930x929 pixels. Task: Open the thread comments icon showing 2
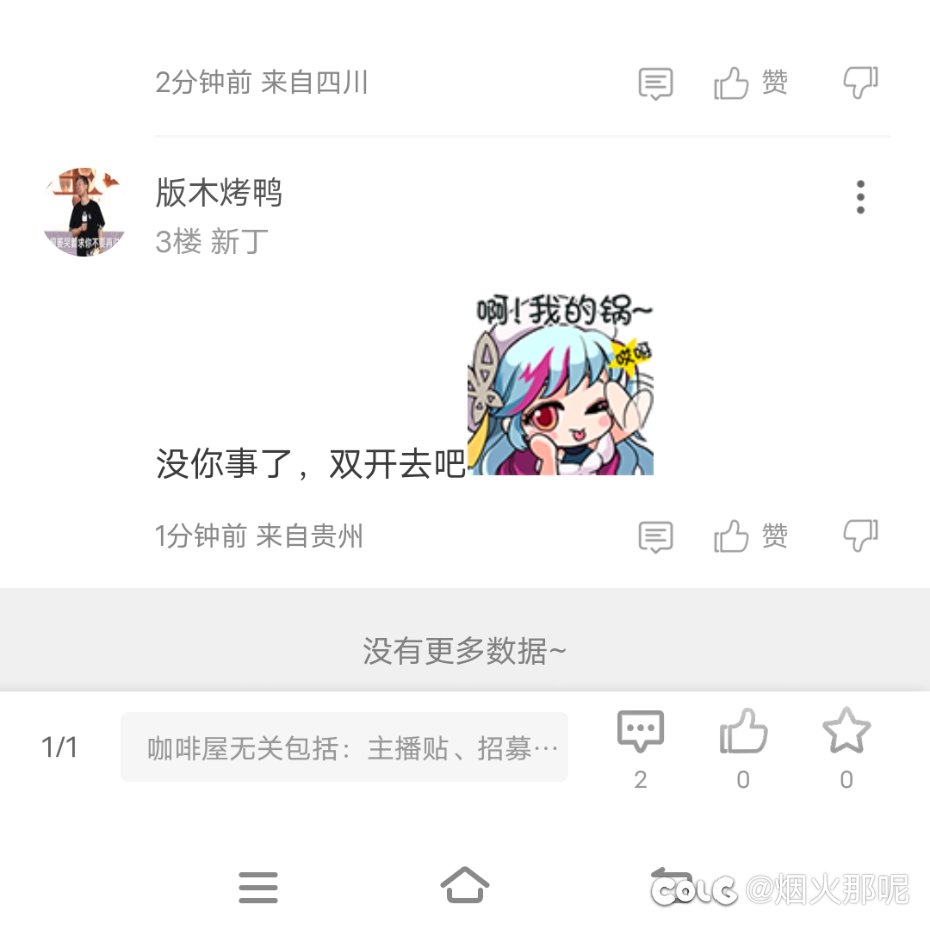click(x=640, y=734)
